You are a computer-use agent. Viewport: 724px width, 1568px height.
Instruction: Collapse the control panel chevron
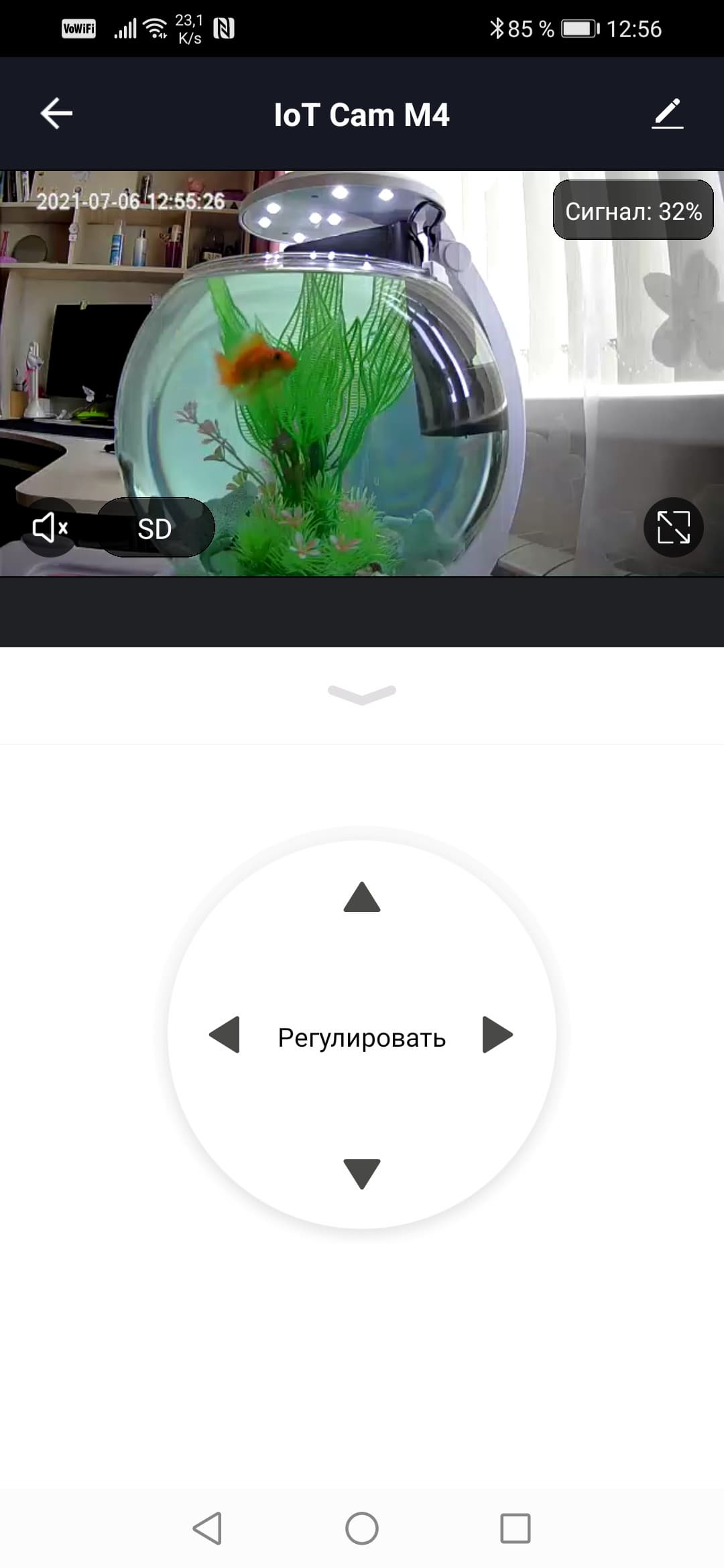(362, 694)
